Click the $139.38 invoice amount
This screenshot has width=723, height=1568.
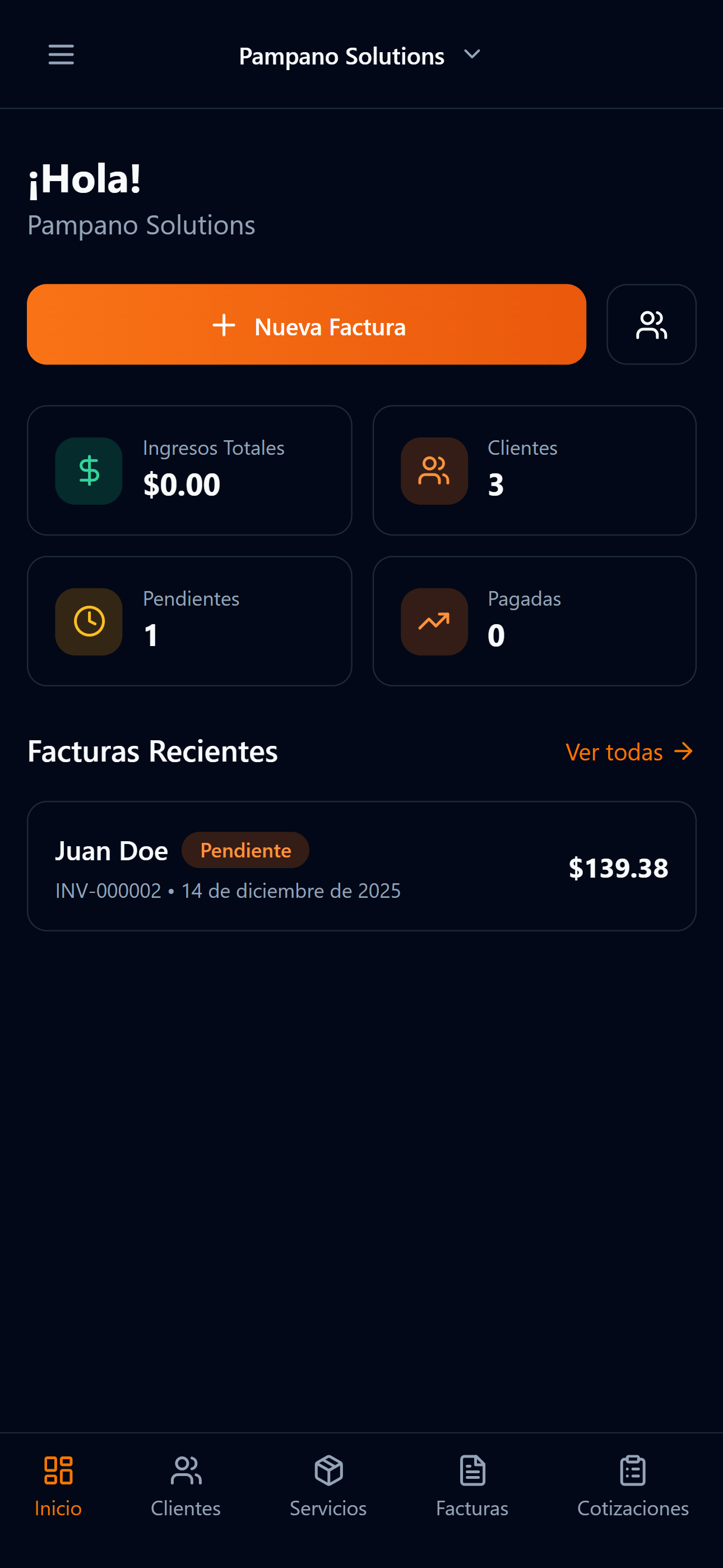(x=618, y=868)
